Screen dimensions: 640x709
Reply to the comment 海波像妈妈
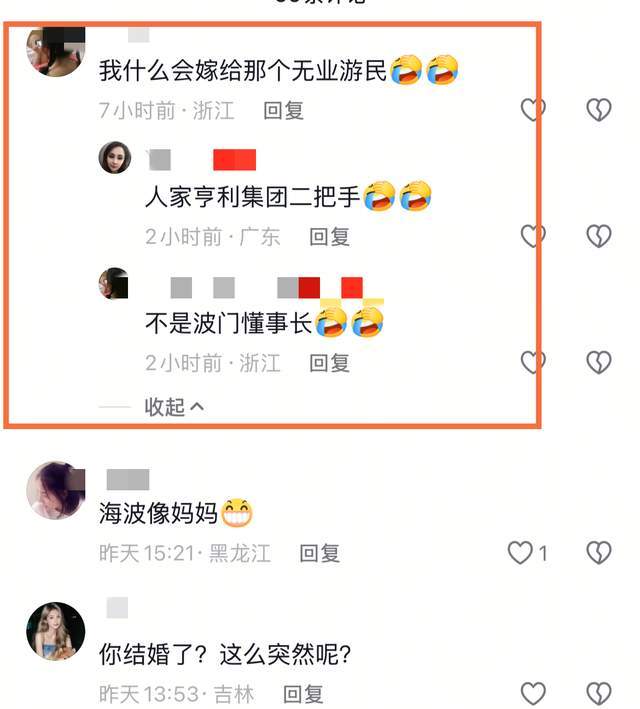click(320, 553)
